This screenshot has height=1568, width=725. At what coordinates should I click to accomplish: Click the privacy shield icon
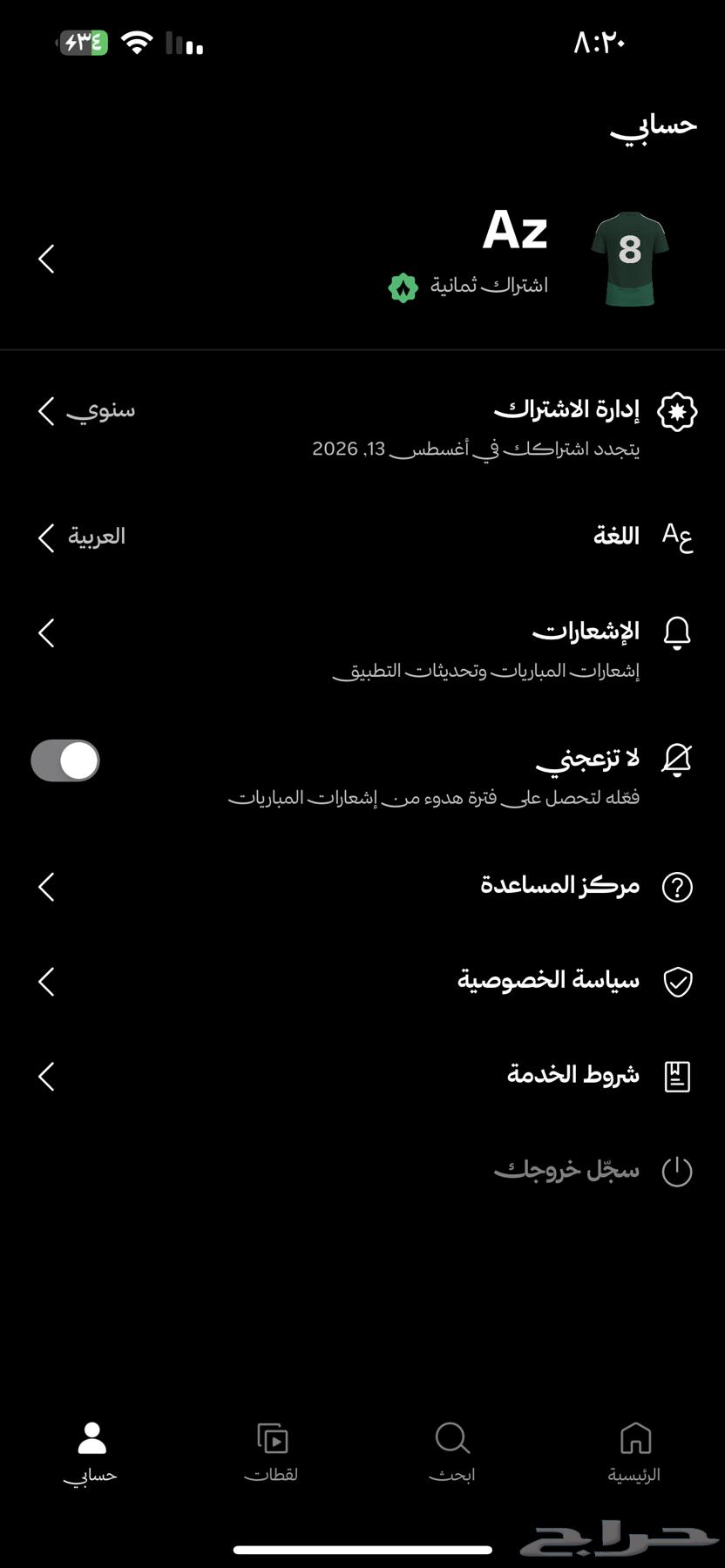click(x=676, y=982)
